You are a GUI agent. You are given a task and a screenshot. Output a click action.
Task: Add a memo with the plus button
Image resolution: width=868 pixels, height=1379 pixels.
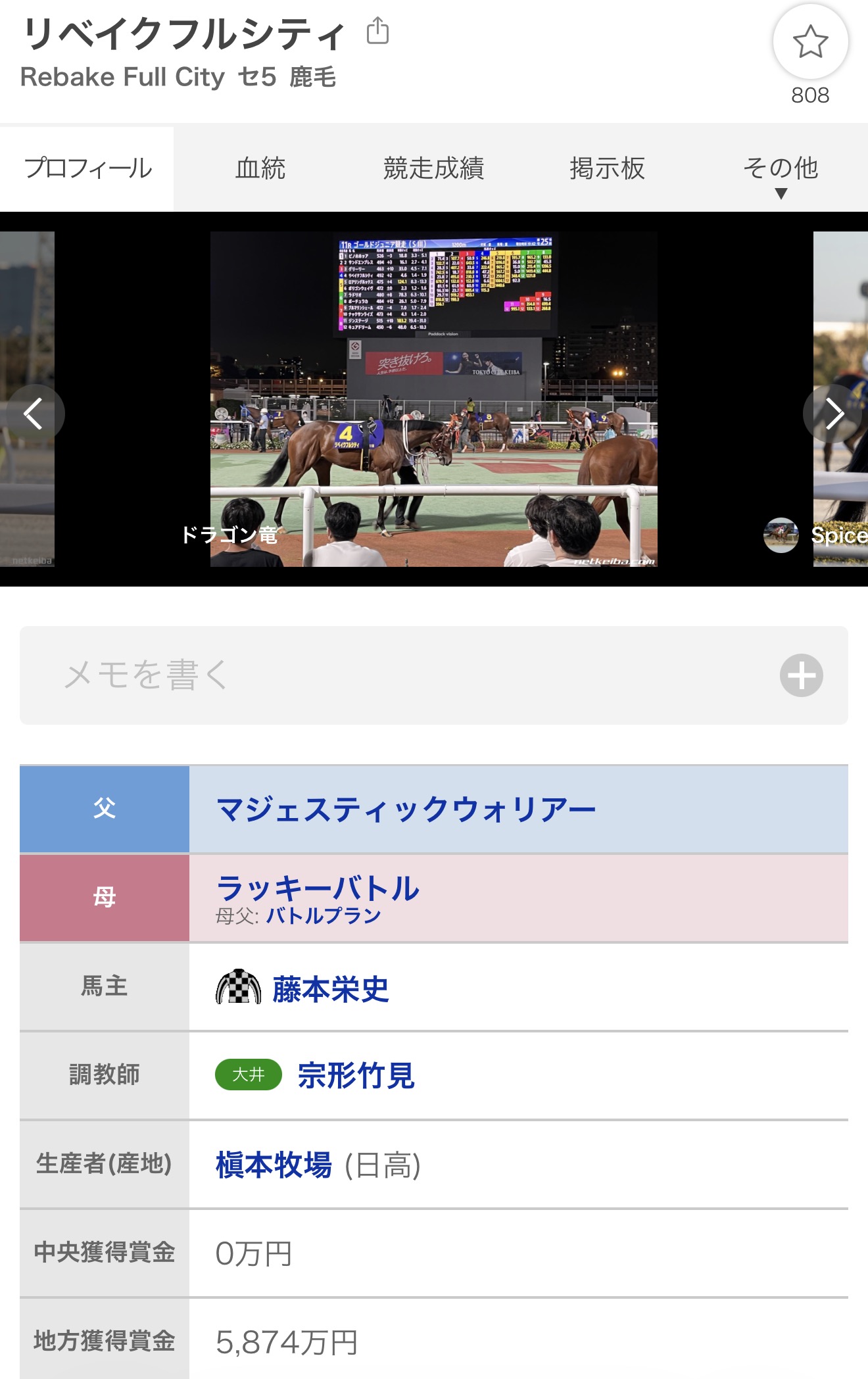coord(801,675)
